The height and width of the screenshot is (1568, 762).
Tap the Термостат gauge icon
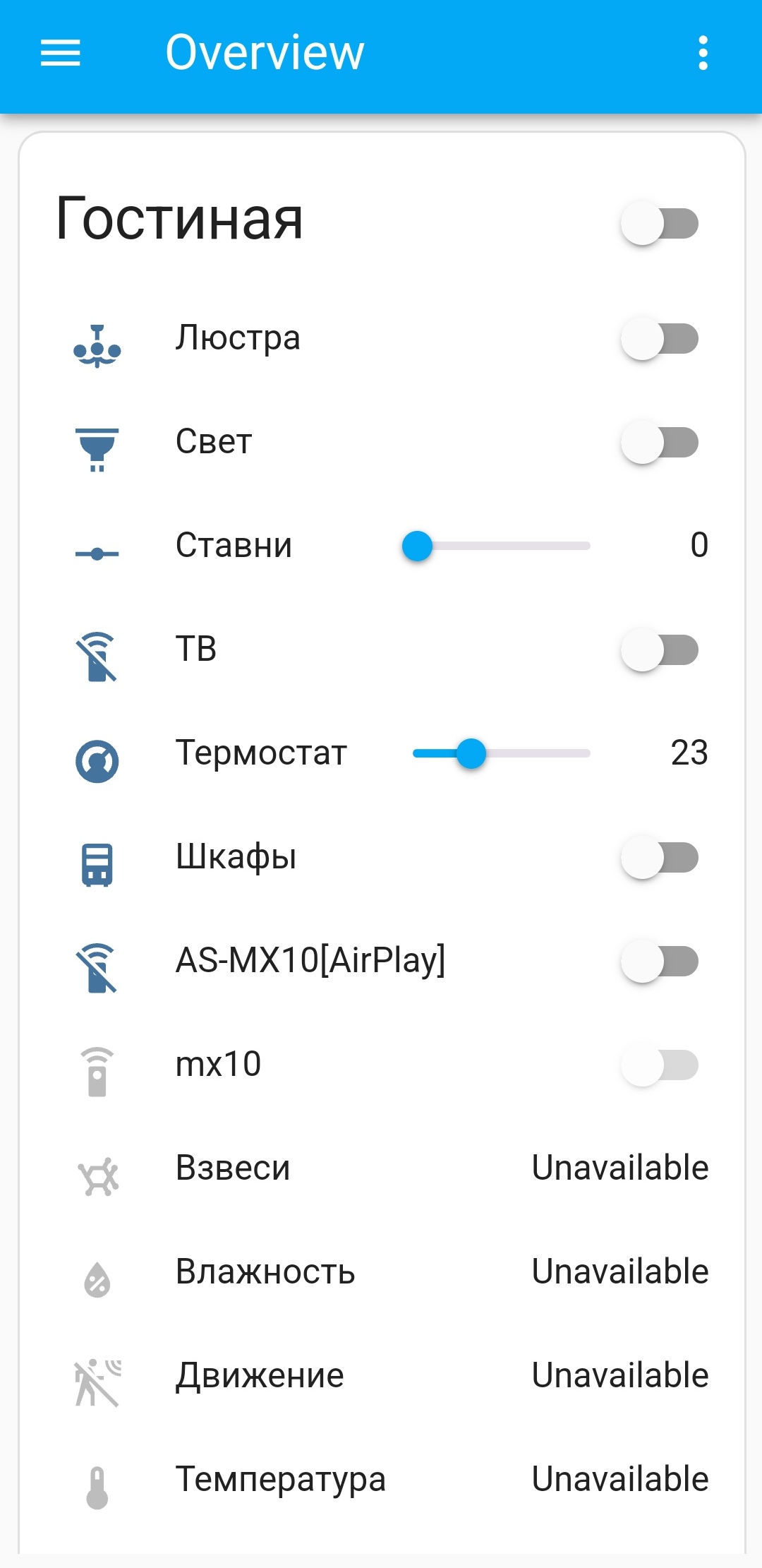[97, 761]
